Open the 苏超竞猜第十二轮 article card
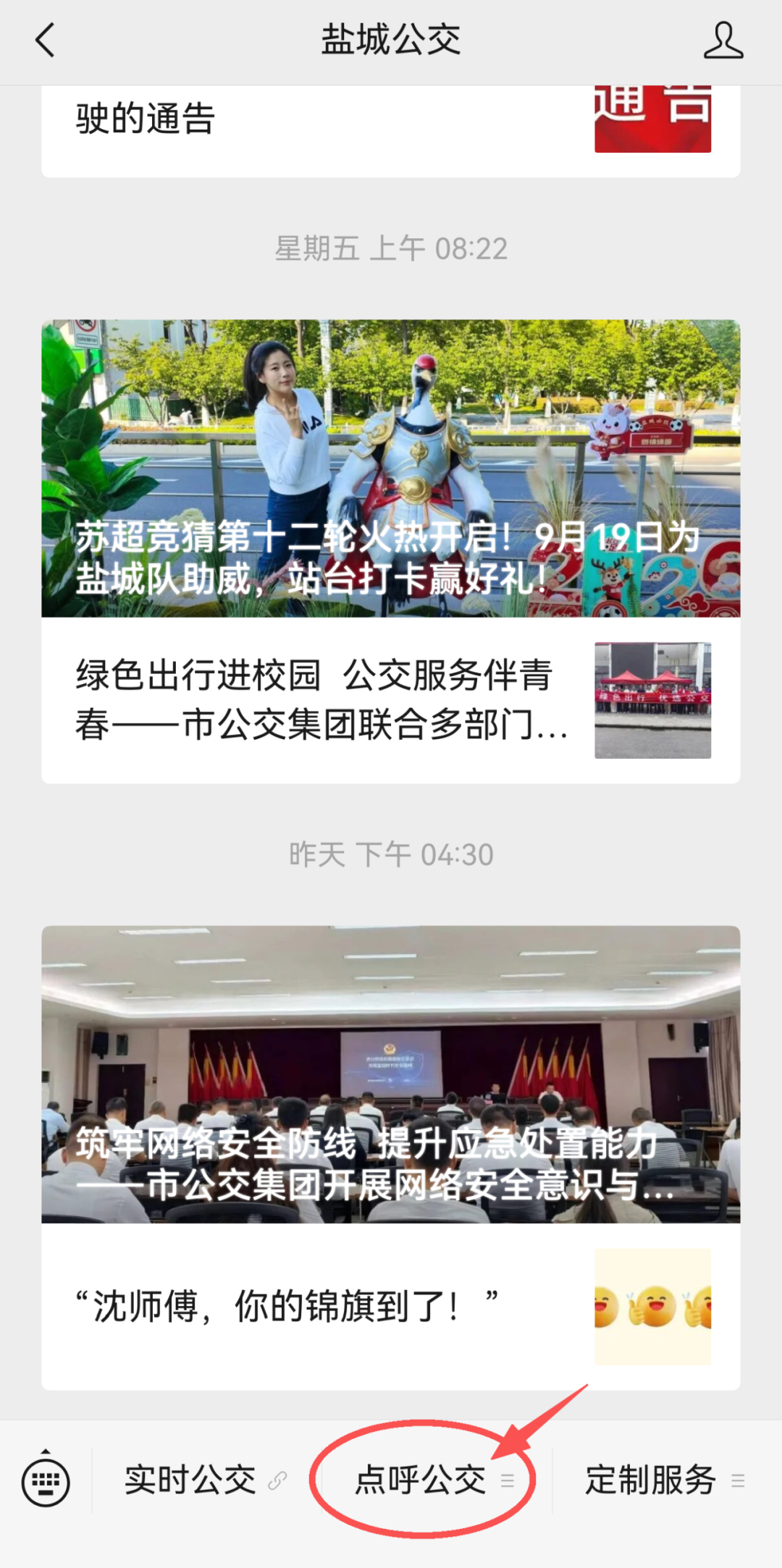This screenshot has height=1568, width=782. [391, 468]
